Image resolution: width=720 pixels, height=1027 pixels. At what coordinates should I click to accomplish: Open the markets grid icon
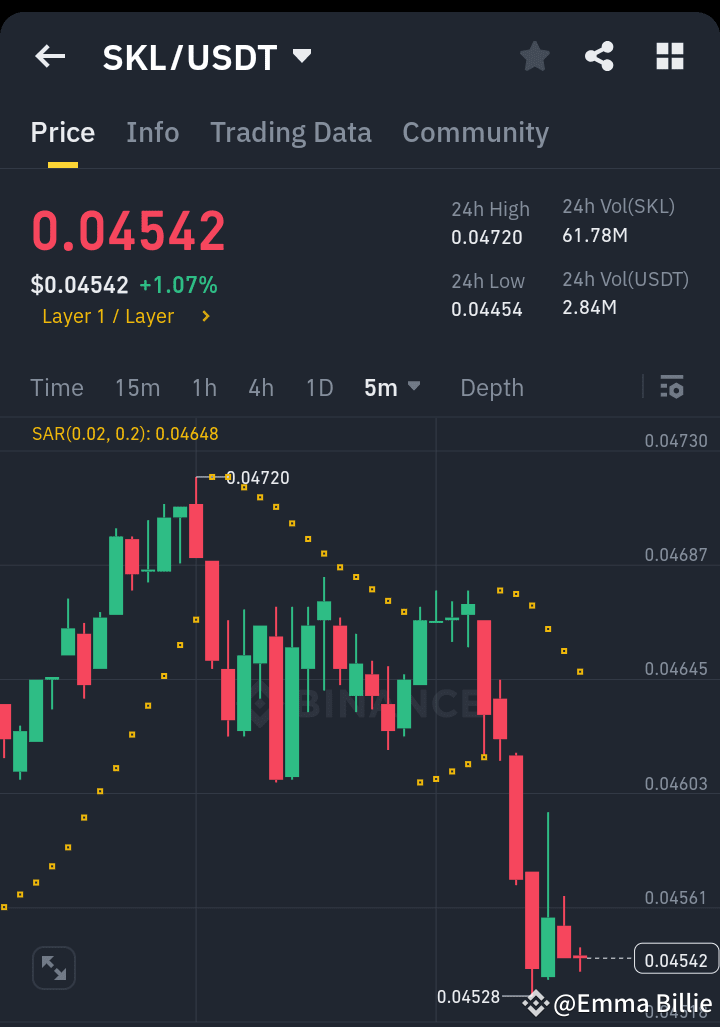668,56
